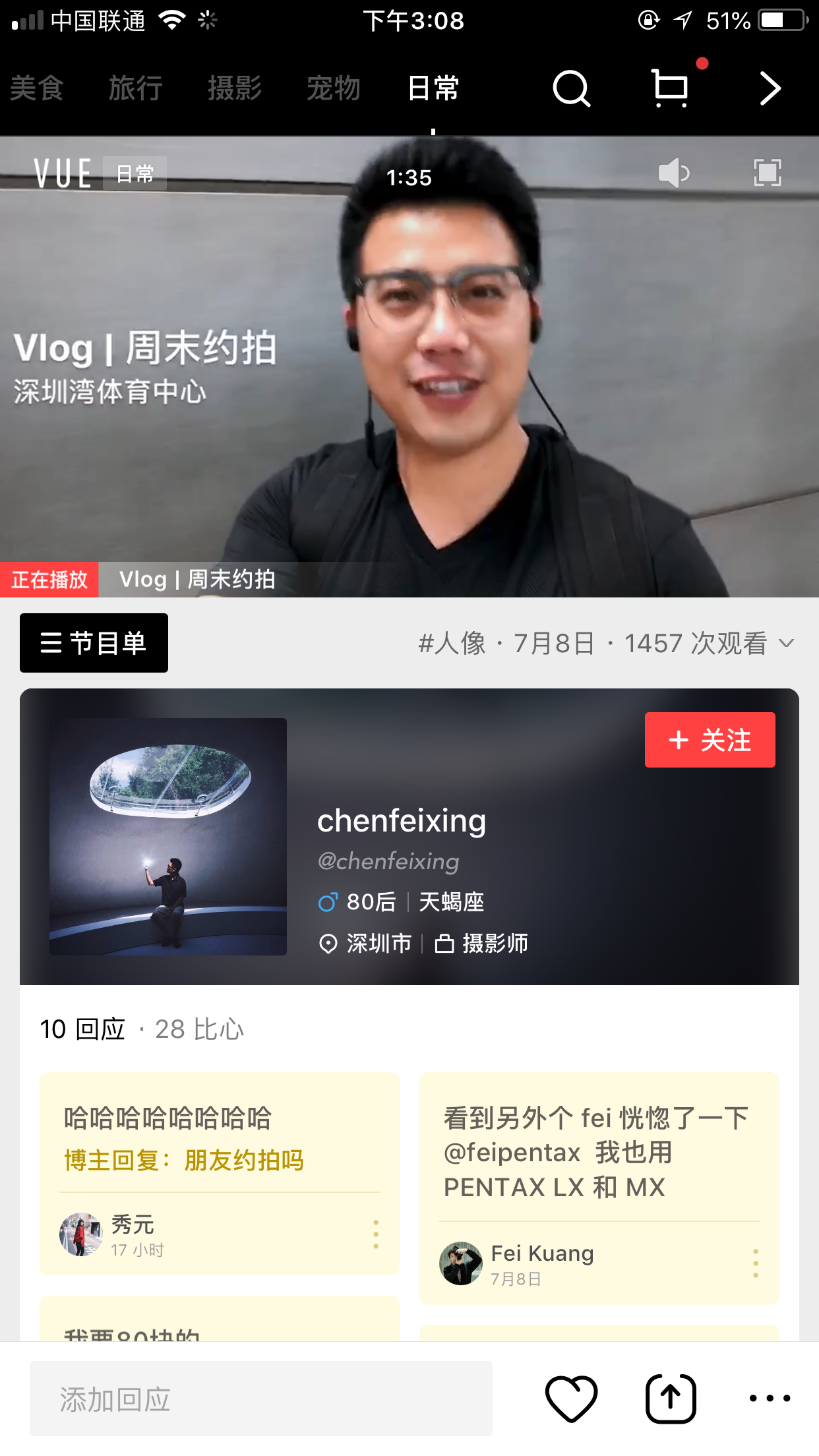This screenshot has height=1456, width=819.
Task: Share this video
Action: click(671, 1399)
